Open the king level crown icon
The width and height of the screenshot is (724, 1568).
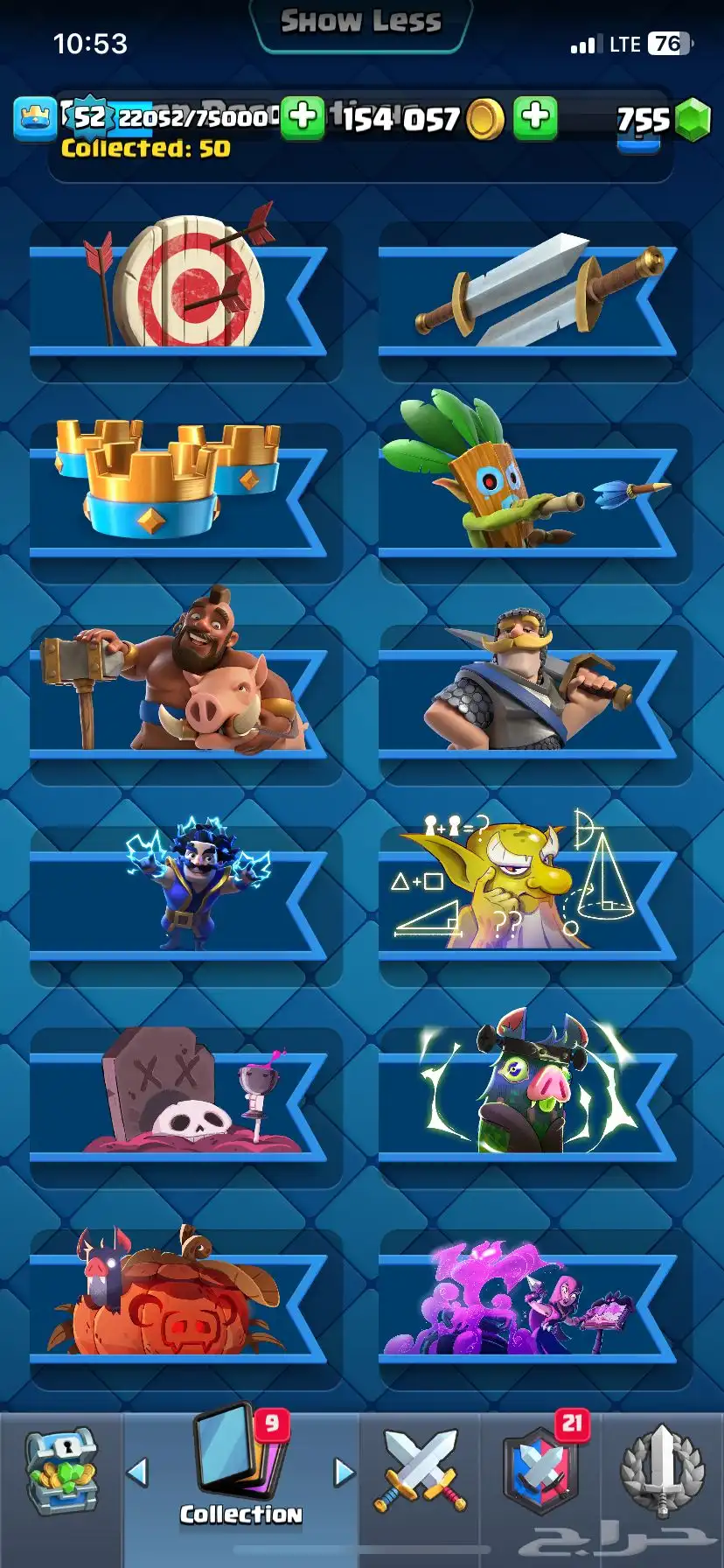35,118
